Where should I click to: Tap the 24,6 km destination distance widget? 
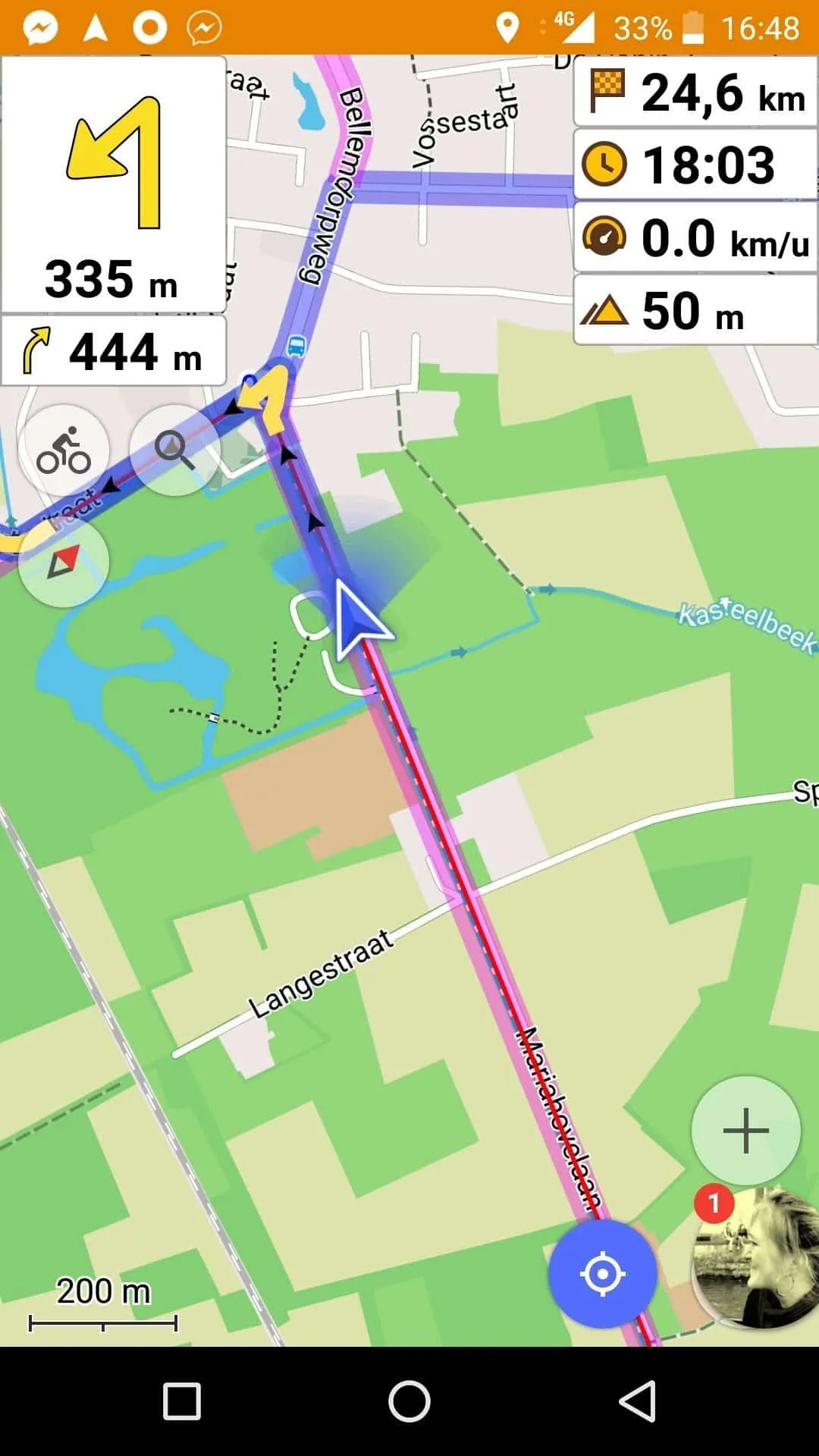pos(695,92)
